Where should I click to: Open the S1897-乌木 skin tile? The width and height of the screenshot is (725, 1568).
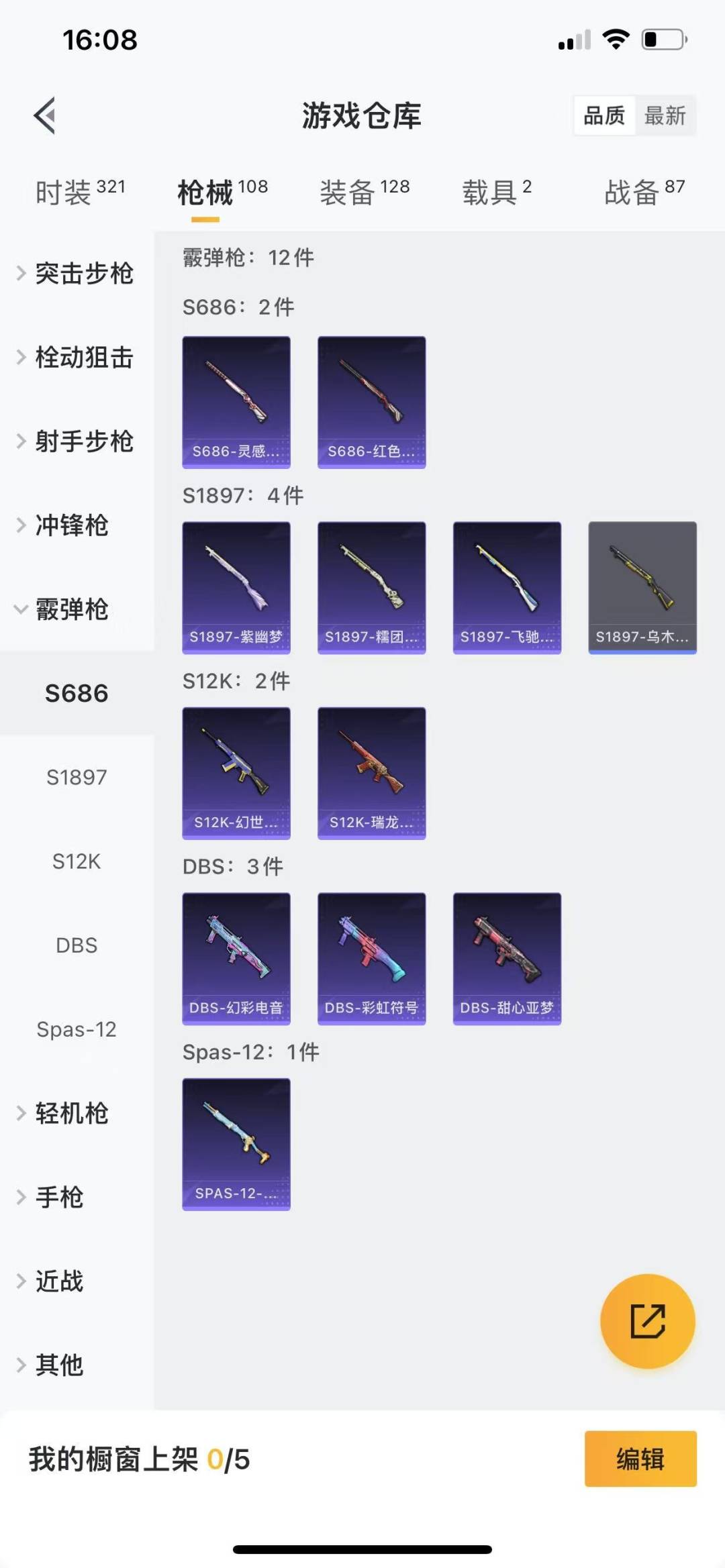(x=642, y=587)
